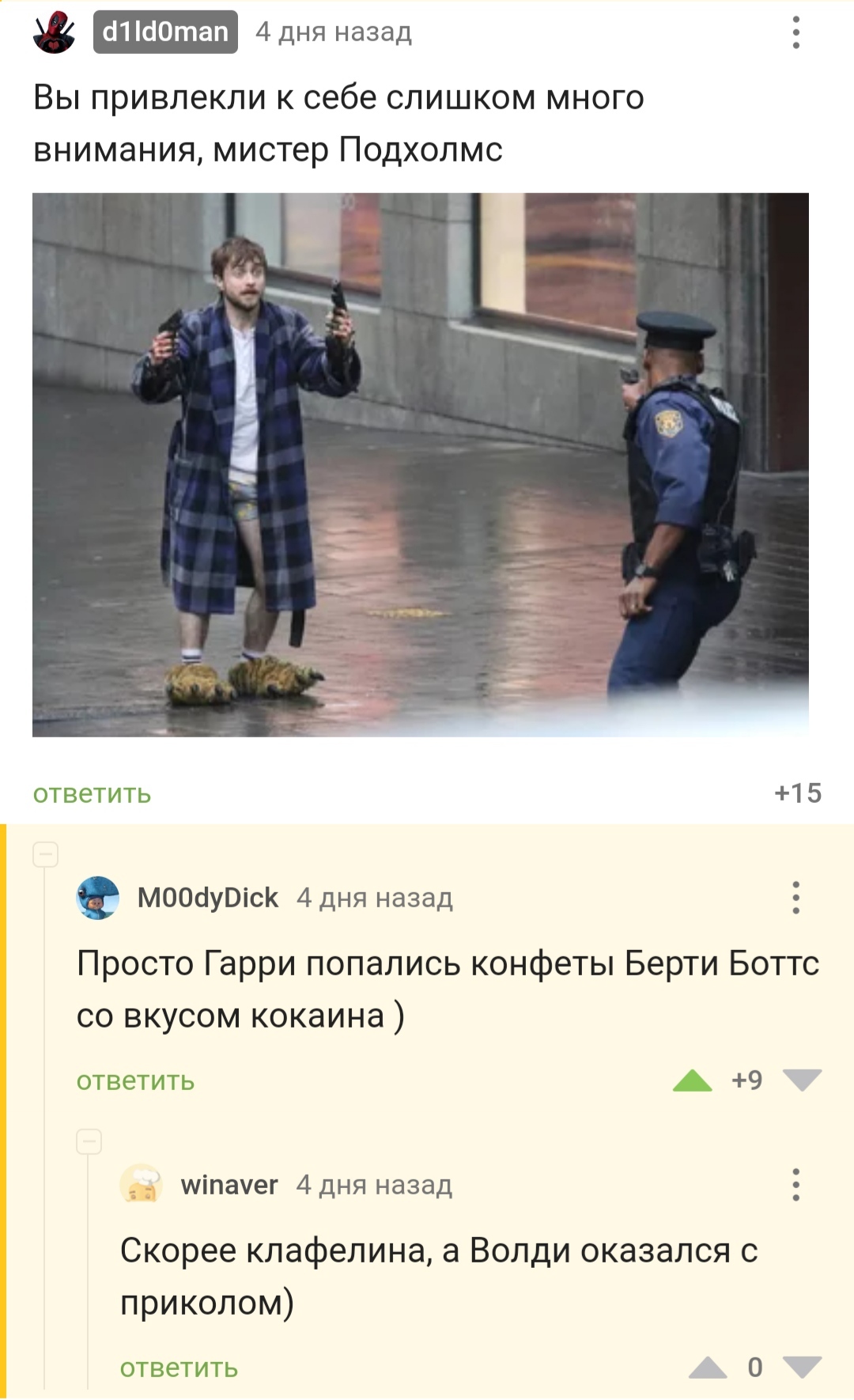854x1400 pixels.
Task: Open M00dyDick's profile via username
Action: click(207, 898)
